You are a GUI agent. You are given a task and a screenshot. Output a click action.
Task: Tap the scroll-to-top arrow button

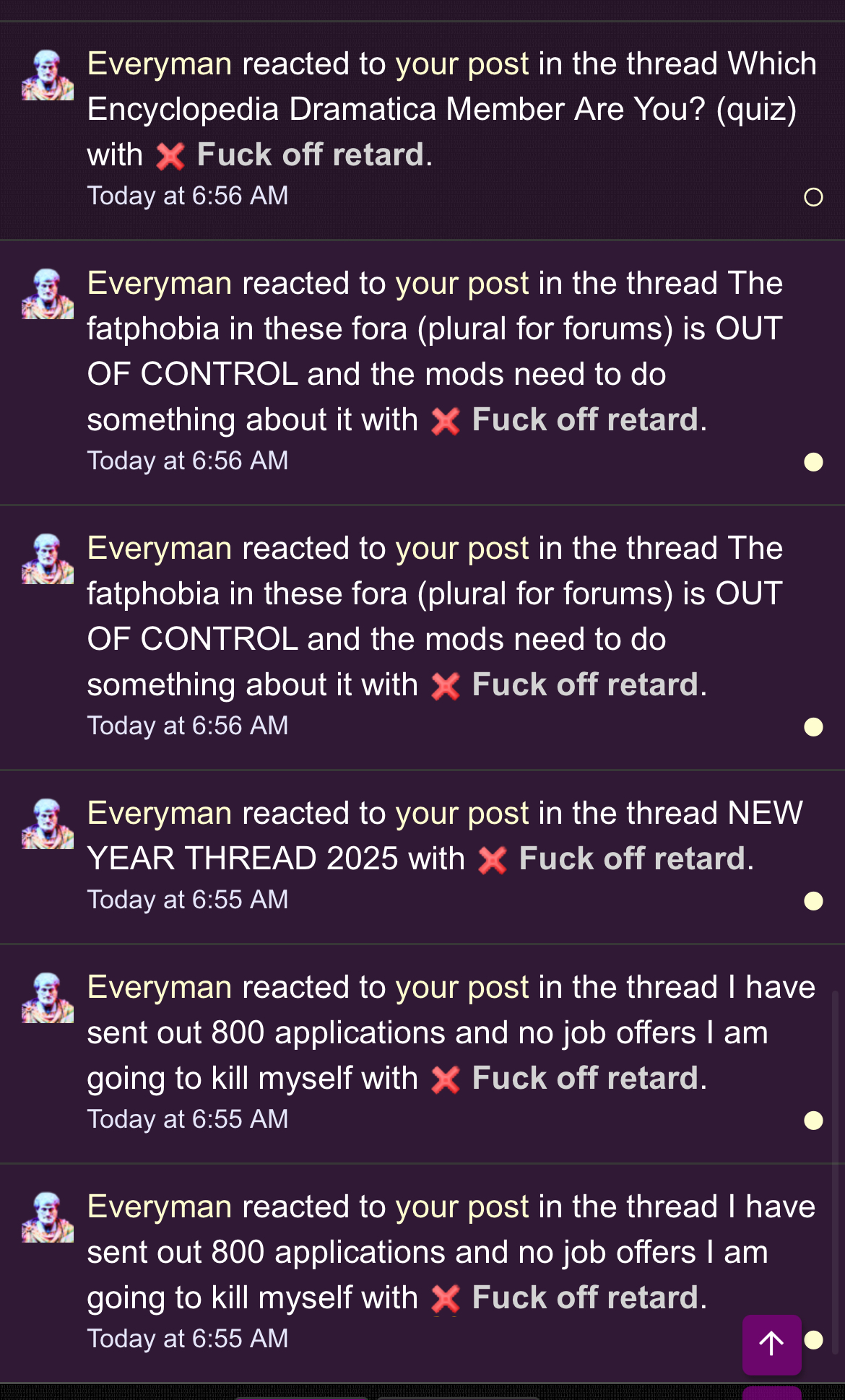coord(771,1344)
